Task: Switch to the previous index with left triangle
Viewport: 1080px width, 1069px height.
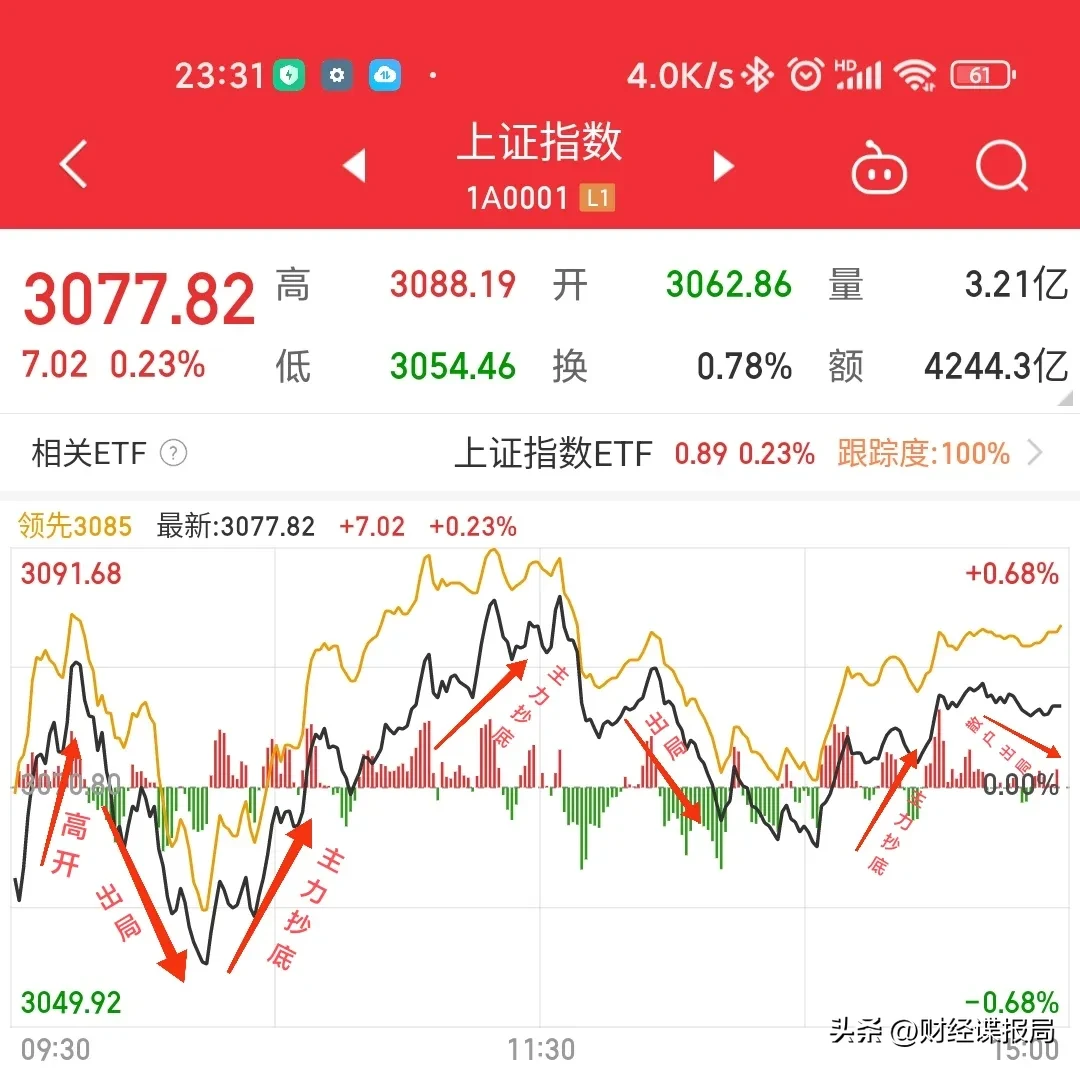Action: [x=354, y=166]
